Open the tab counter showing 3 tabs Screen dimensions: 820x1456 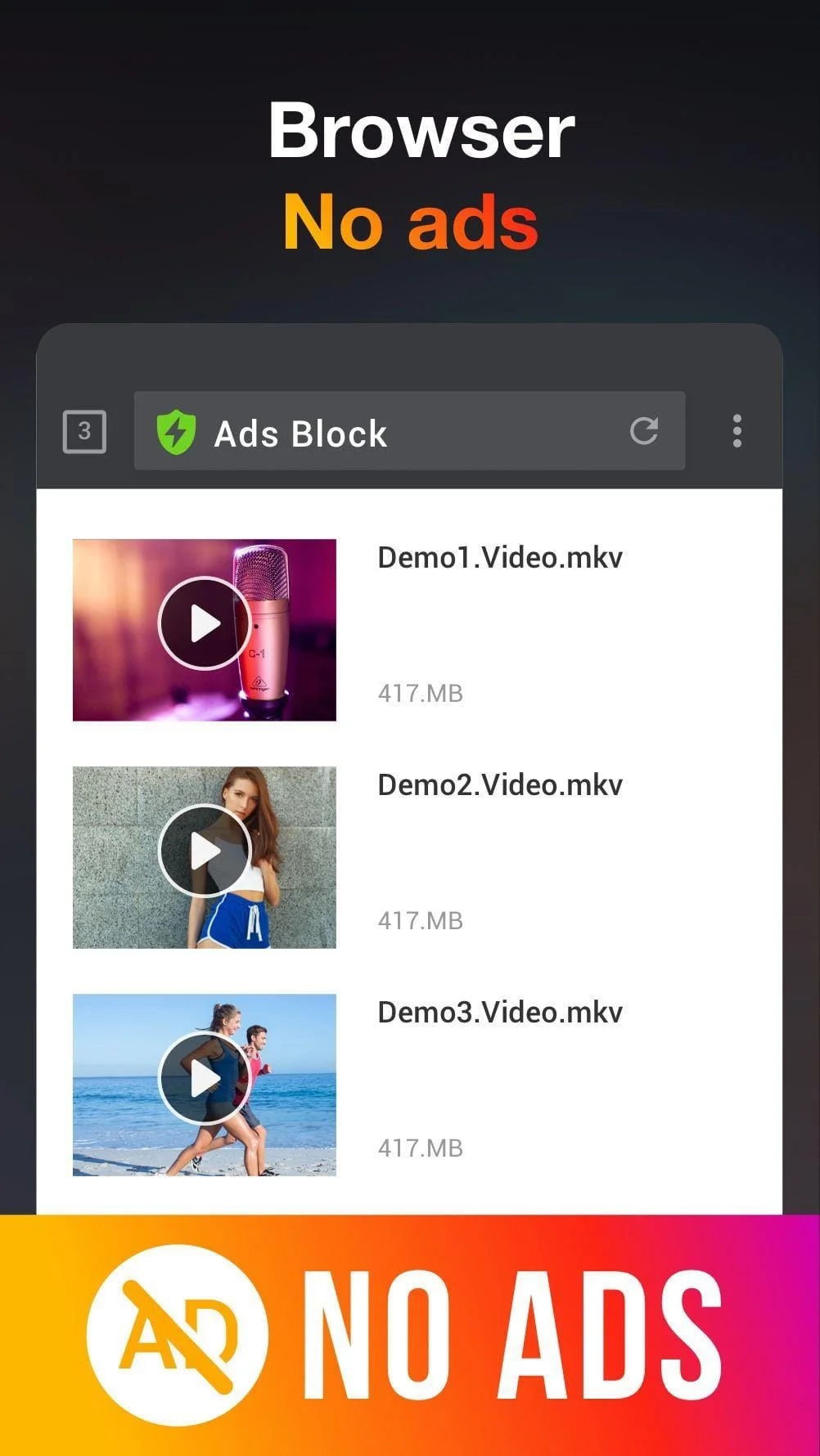(x=83, y=431)
